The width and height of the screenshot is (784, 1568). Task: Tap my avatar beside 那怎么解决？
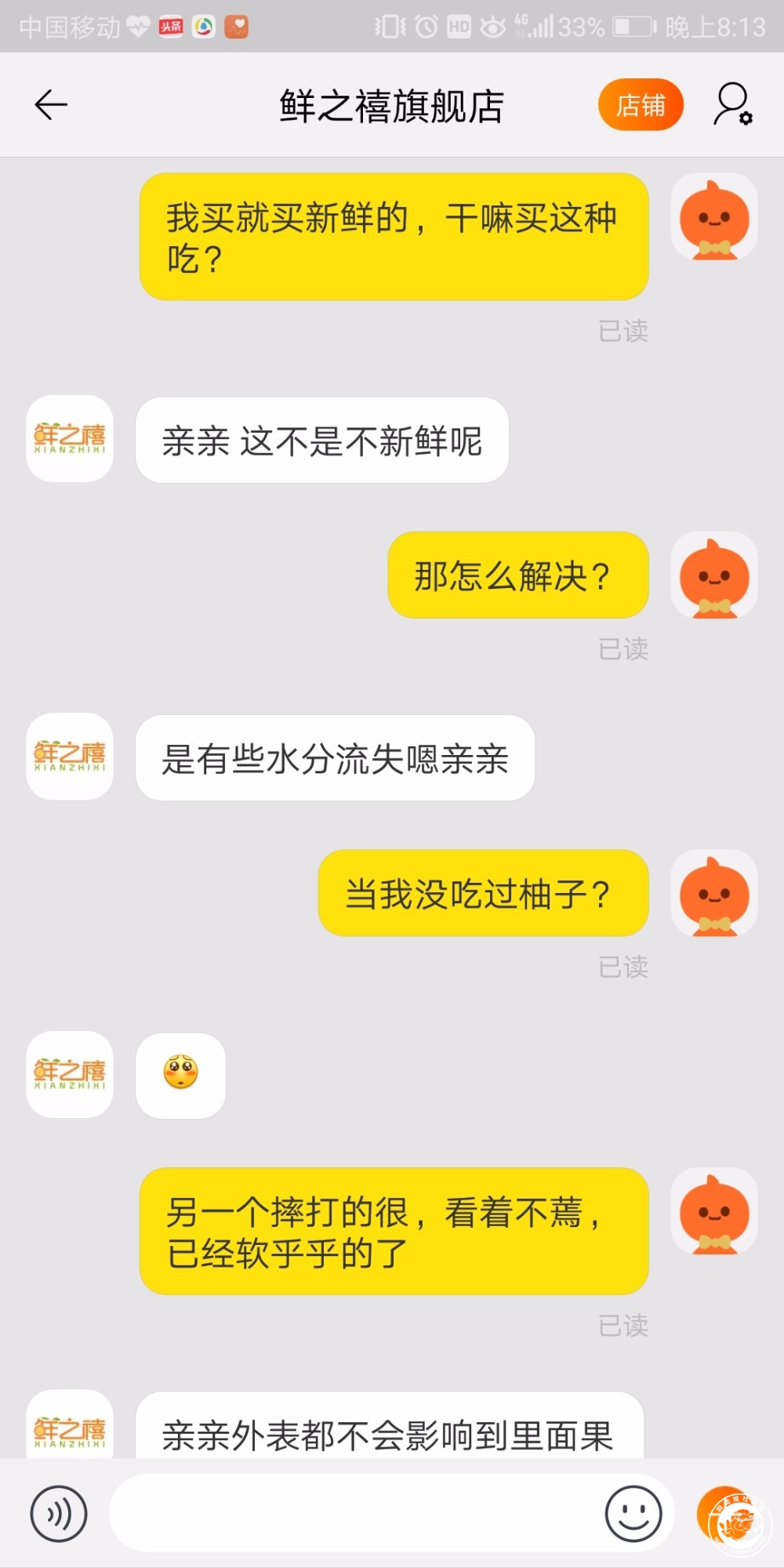click(x=714, y=576)
